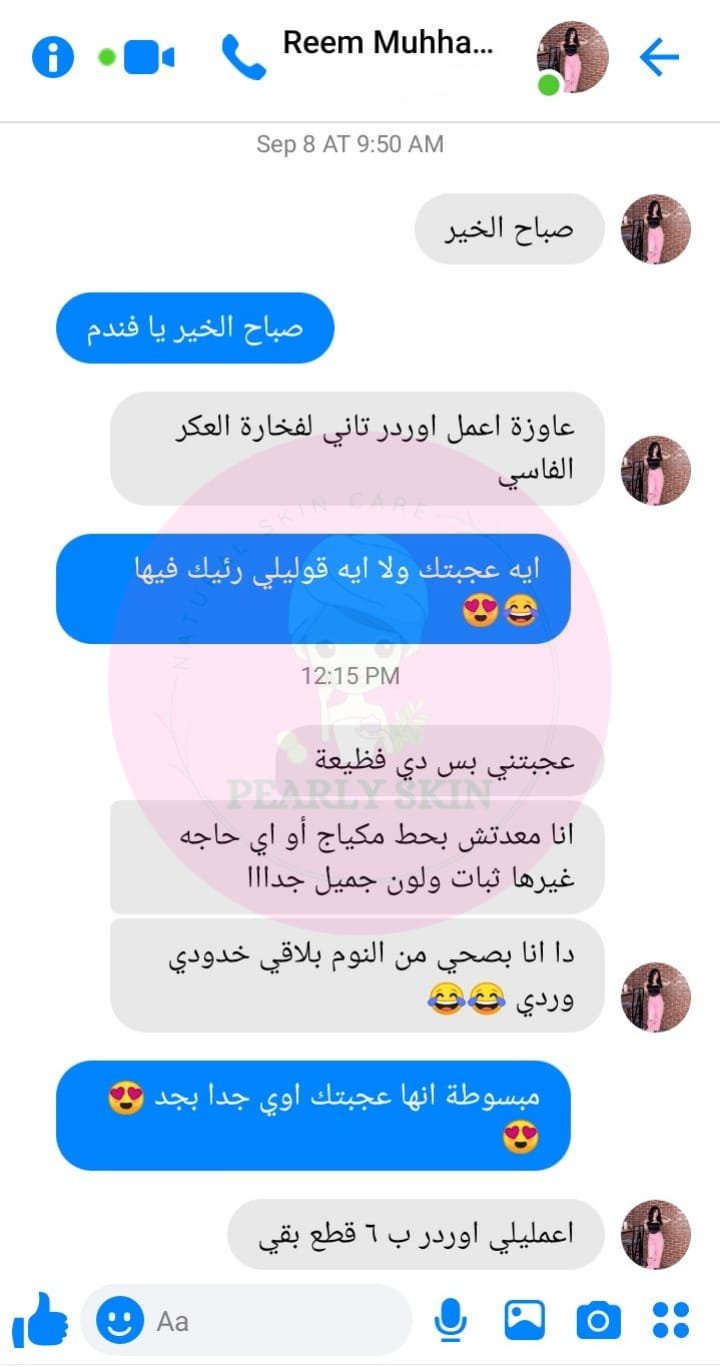
Task: Go back using the arrow
Action: pos(659,57)
